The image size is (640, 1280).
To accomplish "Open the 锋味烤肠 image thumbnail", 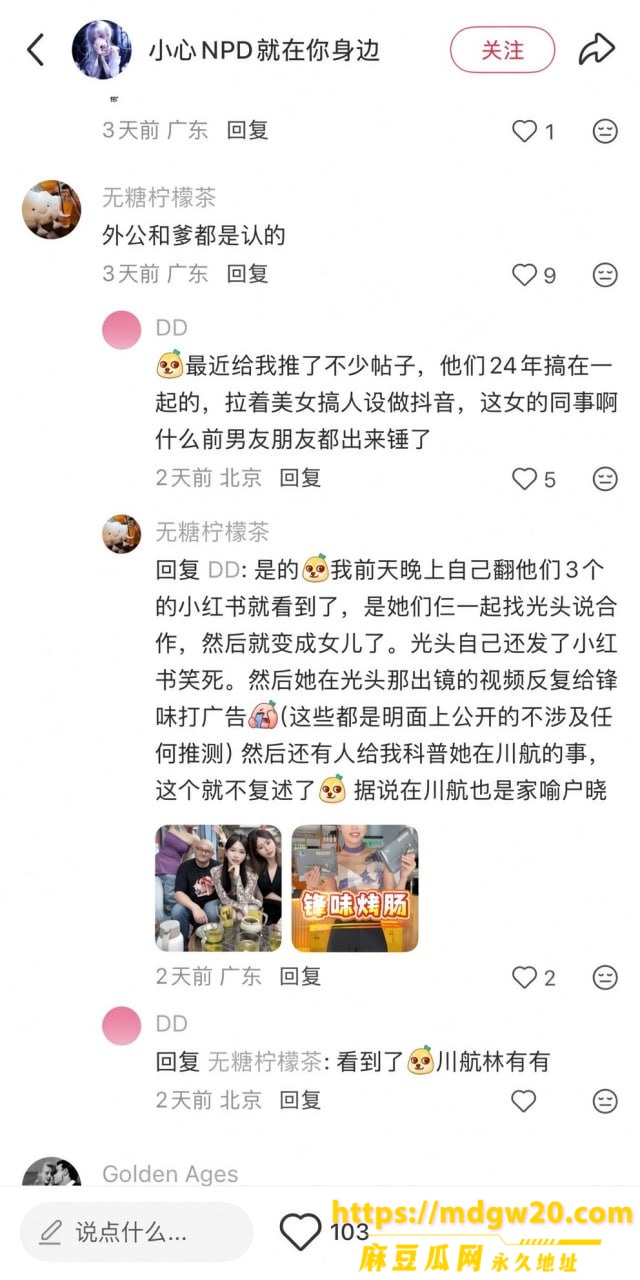I will tap(355, 888).
